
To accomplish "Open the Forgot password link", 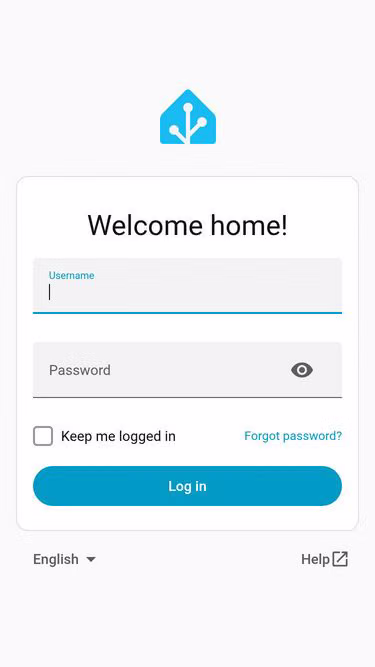I will coord(293,436).
